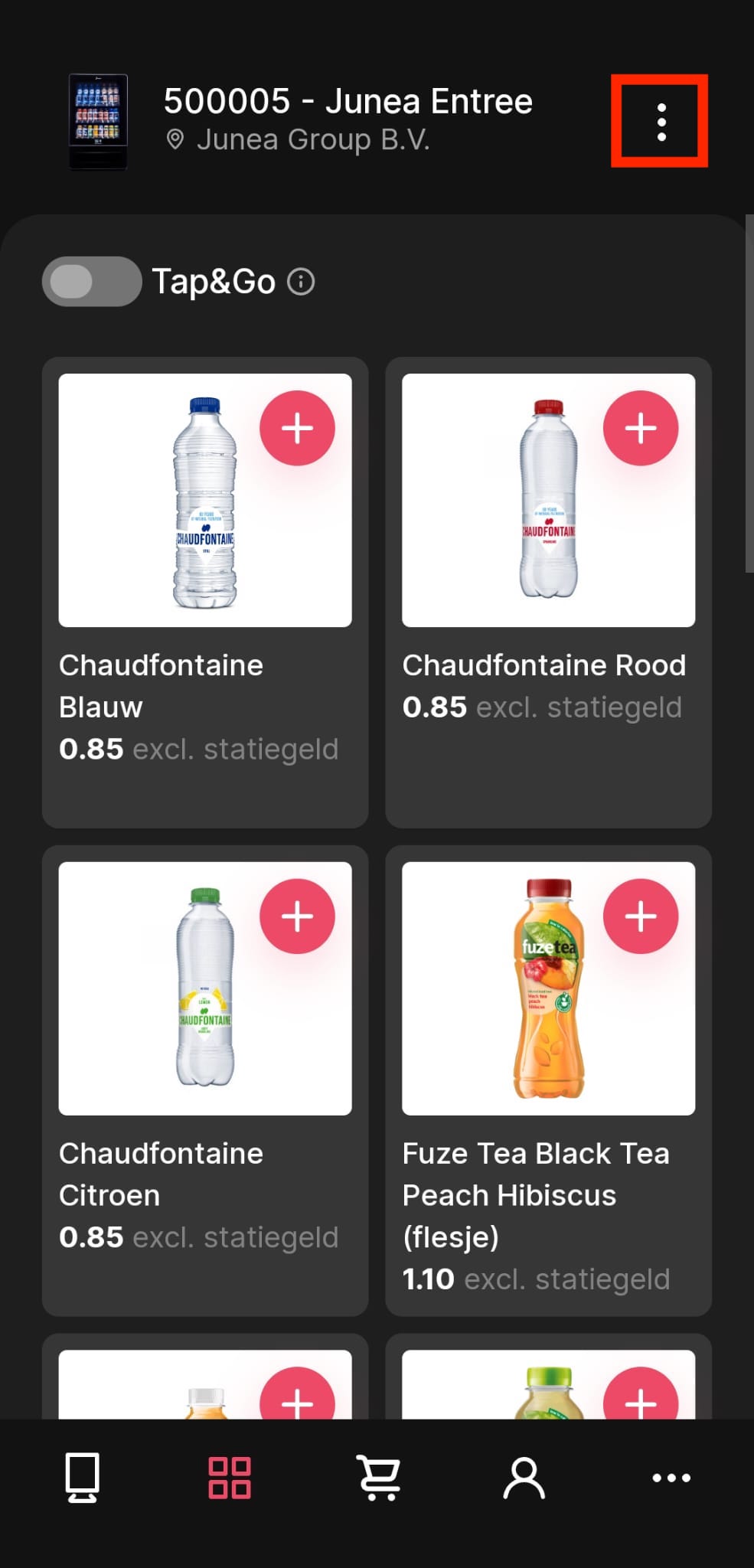Add Chaudfontaine Blauw to cart

tap(297, 428)
